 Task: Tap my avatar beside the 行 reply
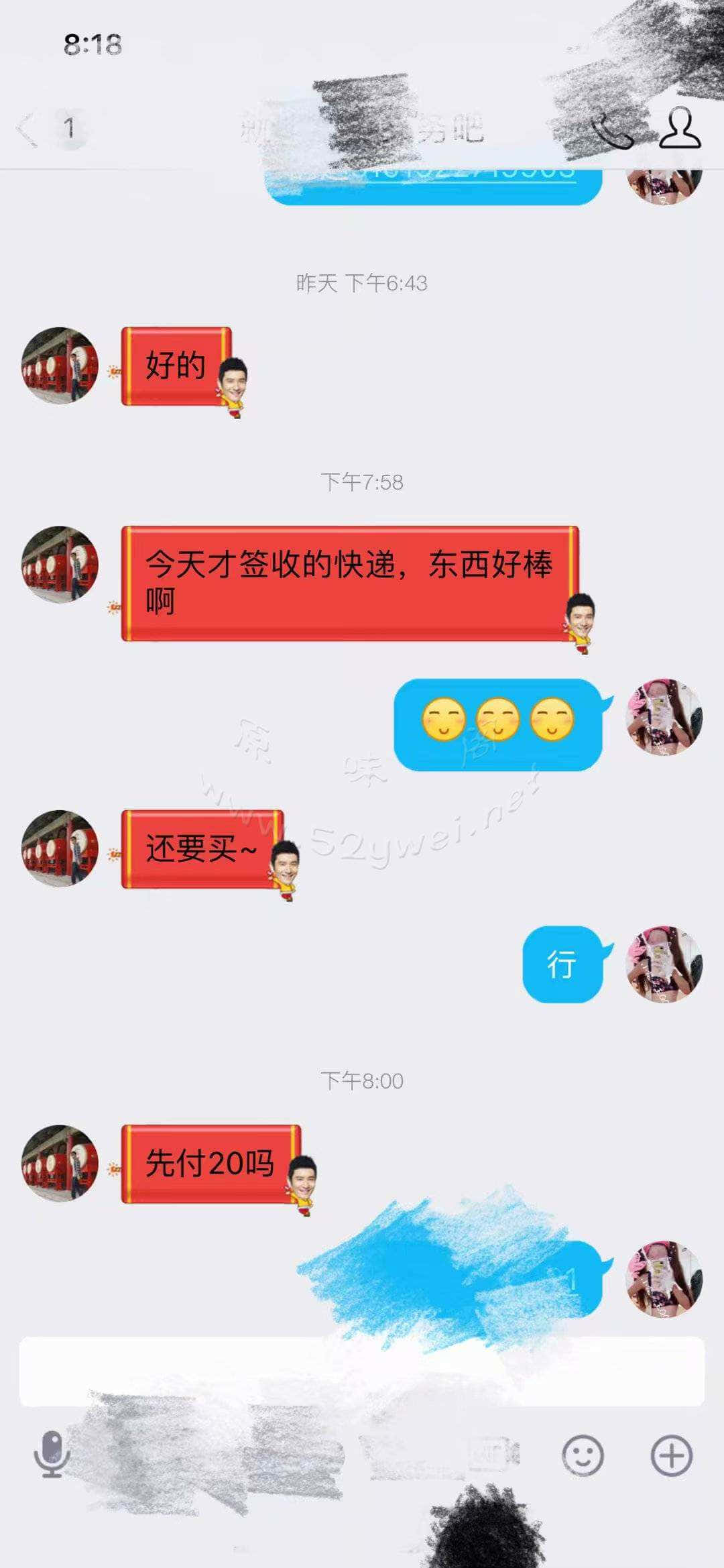(x=664, y=964)
